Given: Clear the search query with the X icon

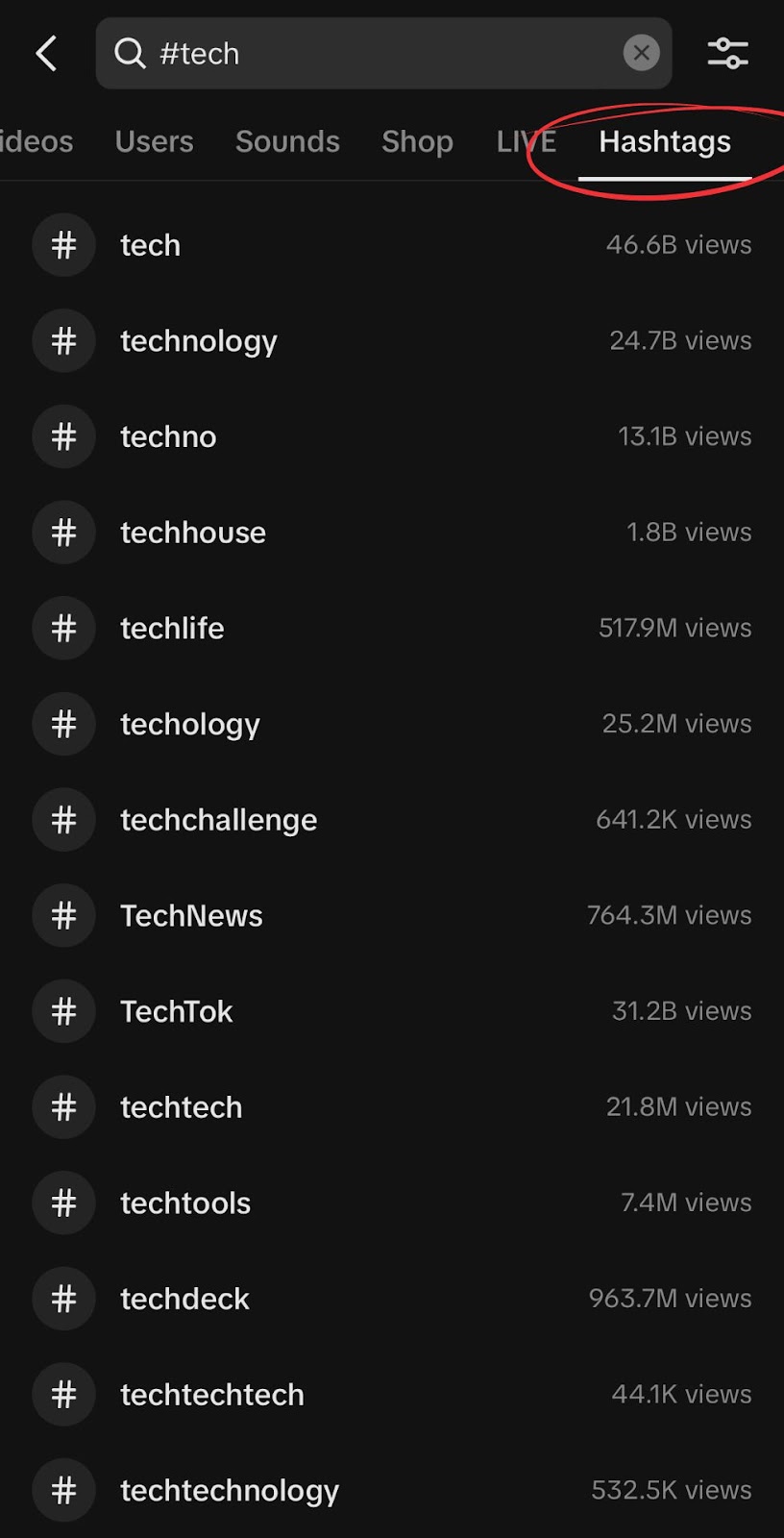Looking at the screenshot, I should [641, 53].
